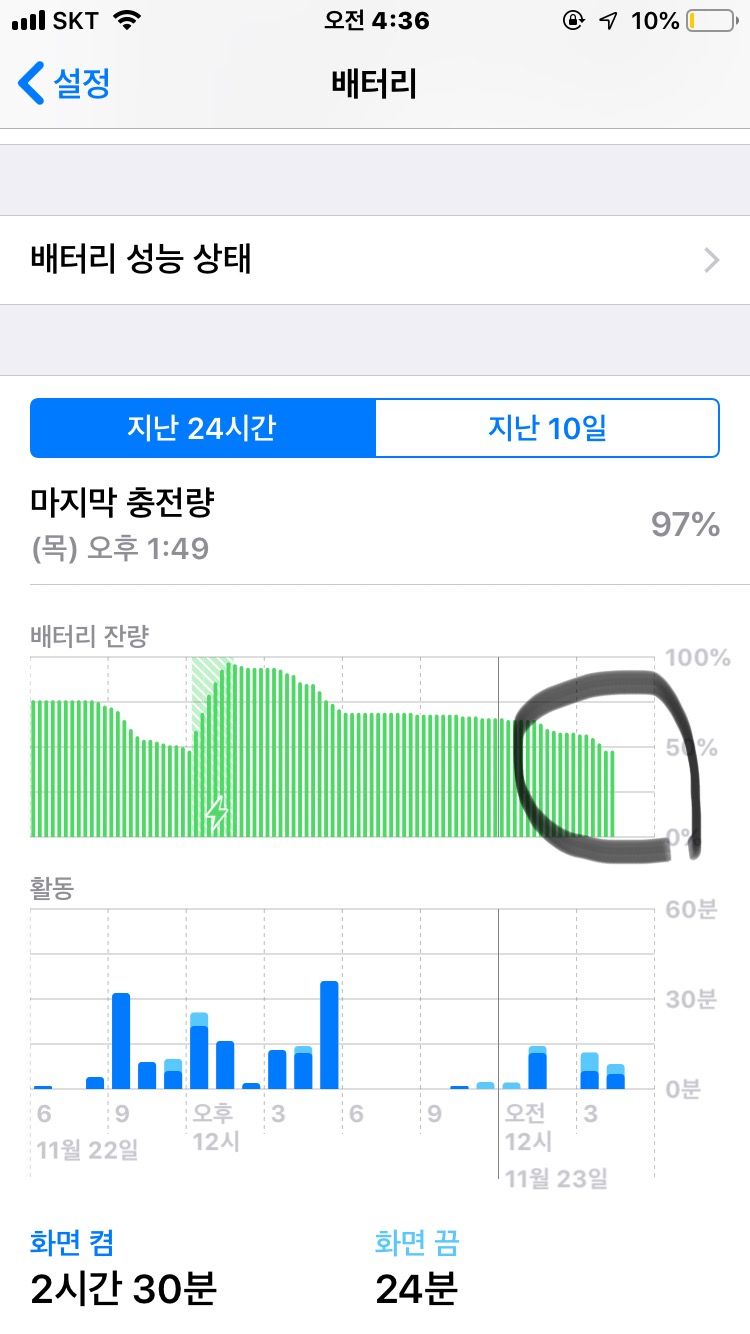
Task: Open 배터리 성능 상태 row
Action: click(x=374, y=260)
